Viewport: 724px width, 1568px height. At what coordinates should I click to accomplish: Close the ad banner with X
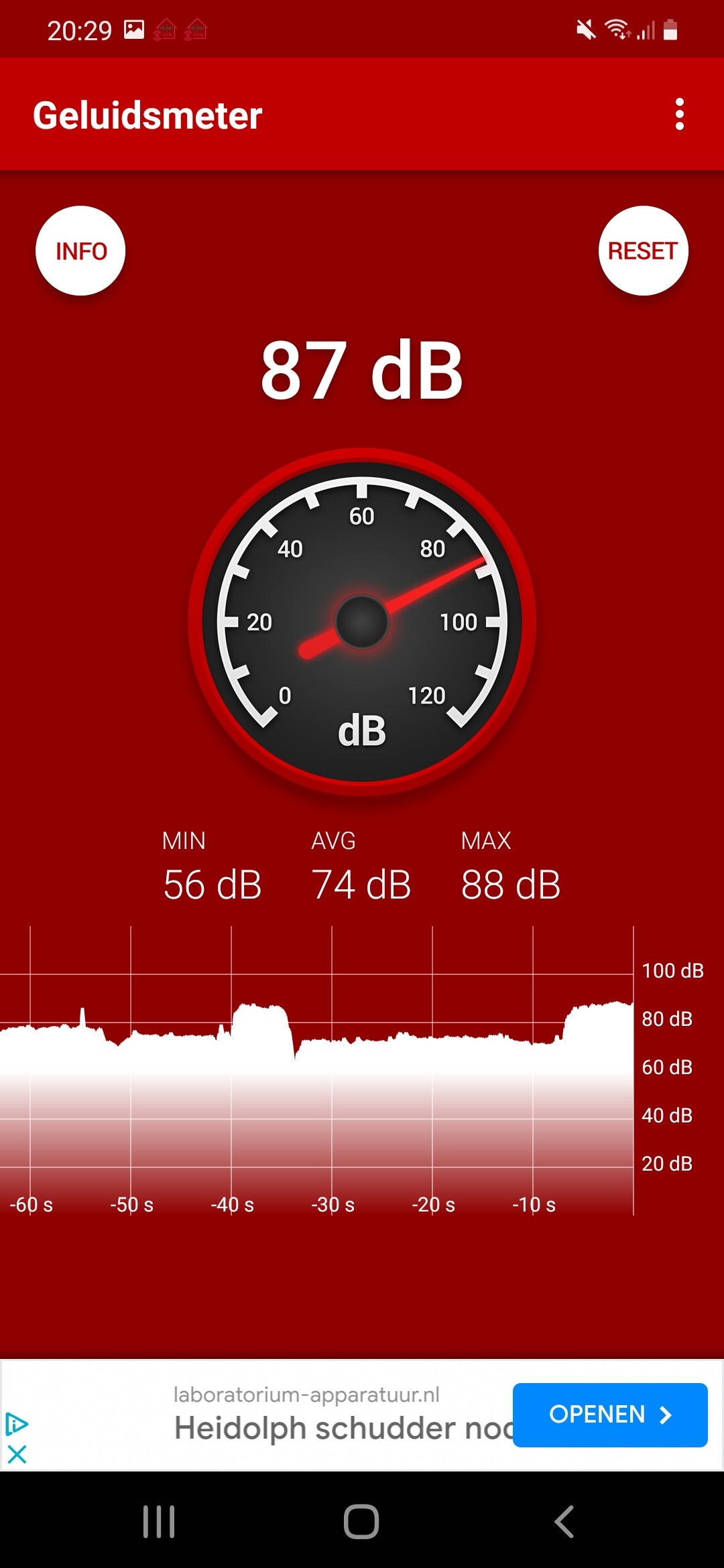[x=17, y=1454]
